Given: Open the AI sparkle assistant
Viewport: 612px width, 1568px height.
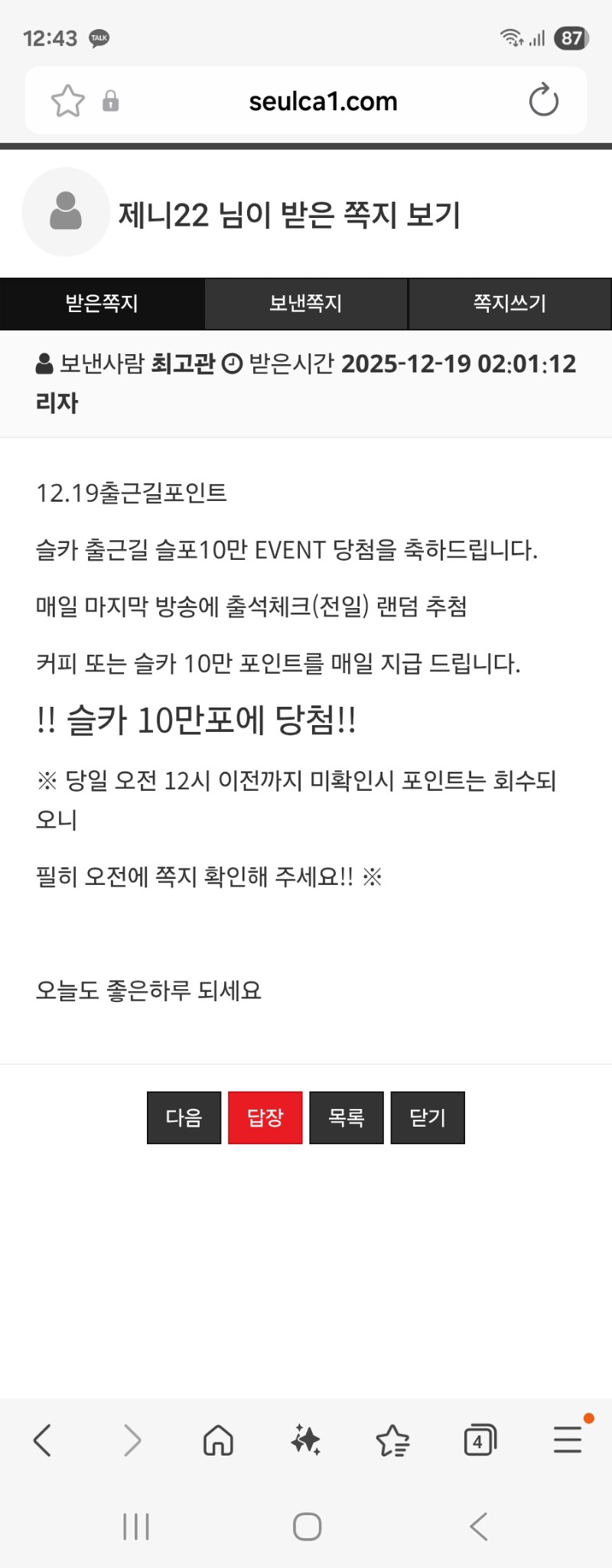Looking at the screenshot, I should 306,1441.
